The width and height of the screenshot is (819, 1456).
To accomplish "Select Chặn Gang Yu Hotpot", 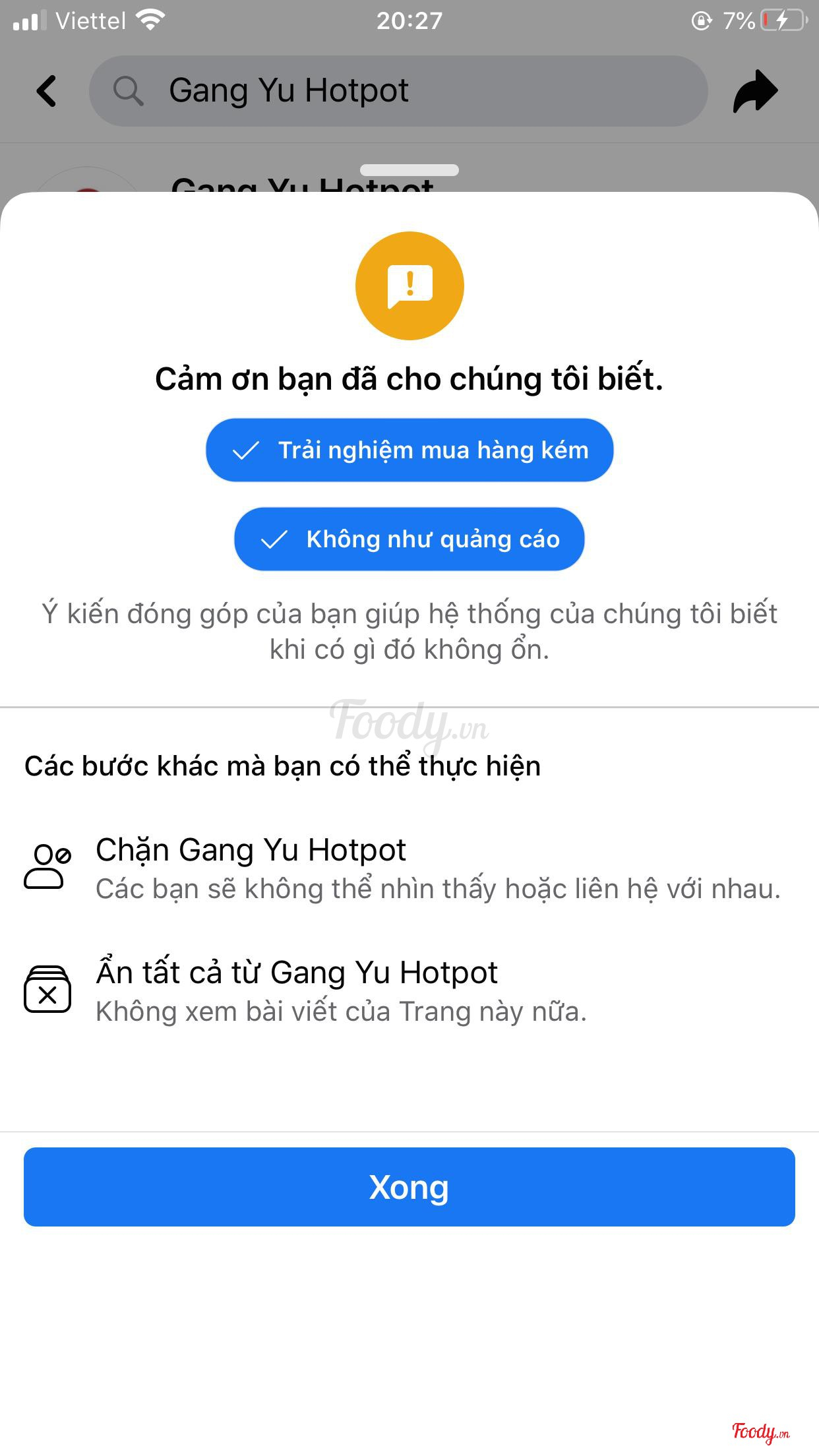I will pyautogui.click(x=409, y=868).
